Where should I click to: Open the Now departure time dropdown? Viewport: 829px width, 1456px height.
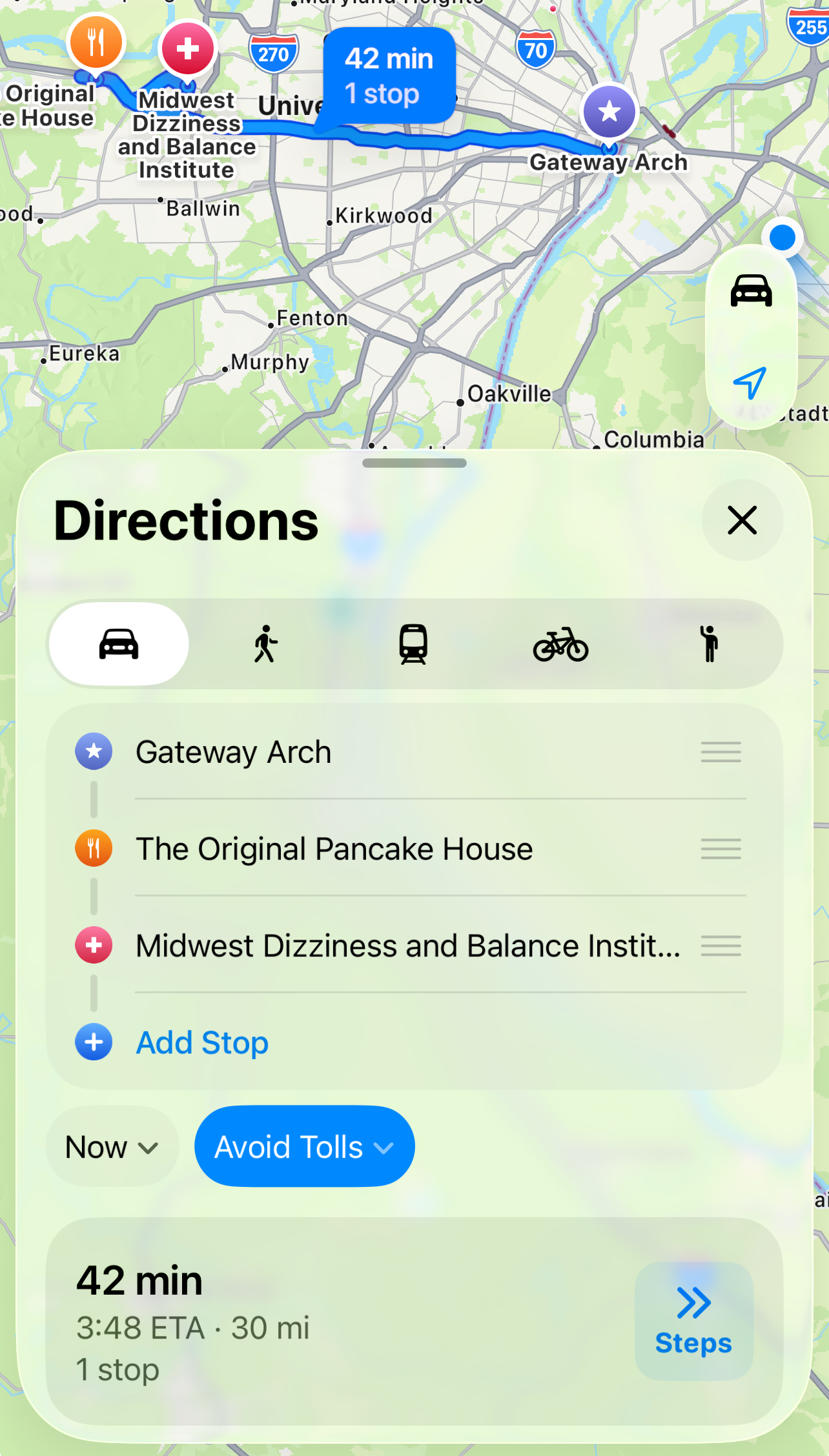(112, 1147)
